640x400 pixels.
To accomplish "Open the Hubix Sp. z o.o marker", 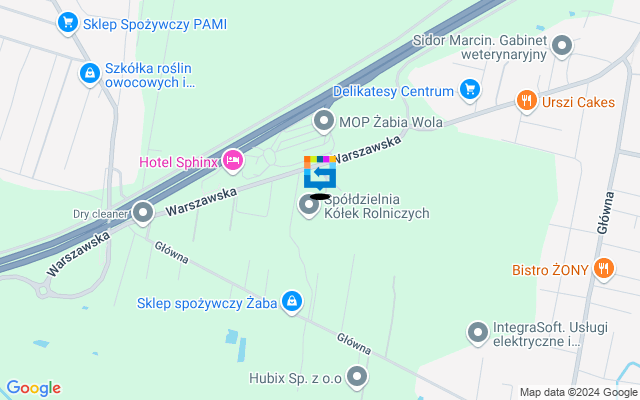I will (x=358, y=378).
